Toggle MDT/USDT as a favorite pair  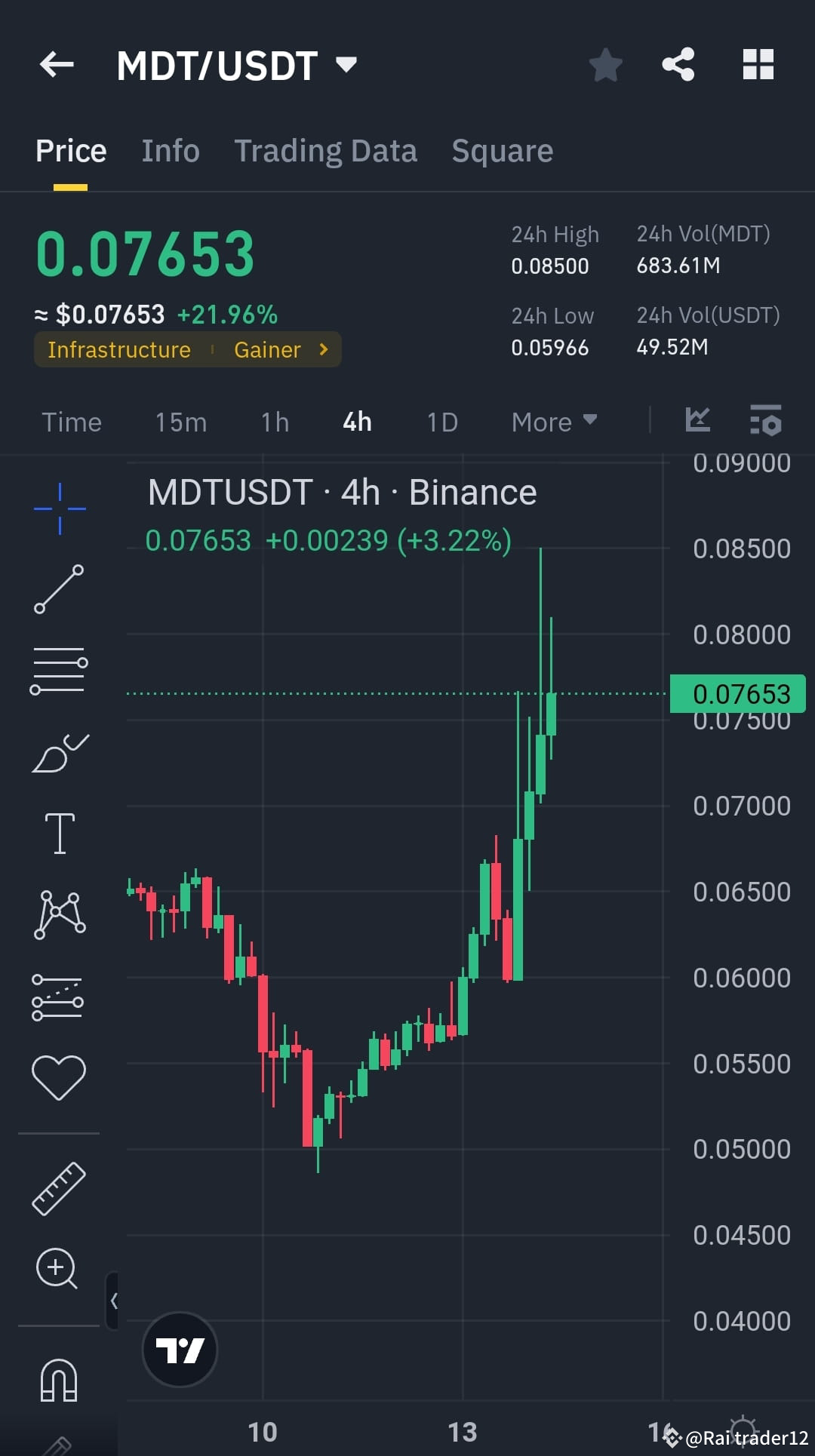pyautogui.click(x=606, y=65)
